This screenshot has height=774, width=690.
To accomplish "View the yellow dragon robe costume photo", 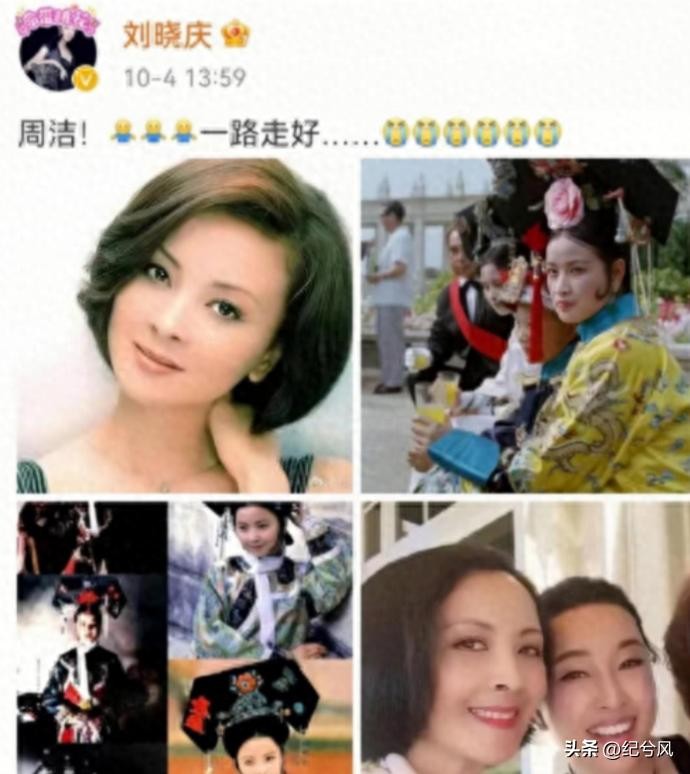I will 525,325.
